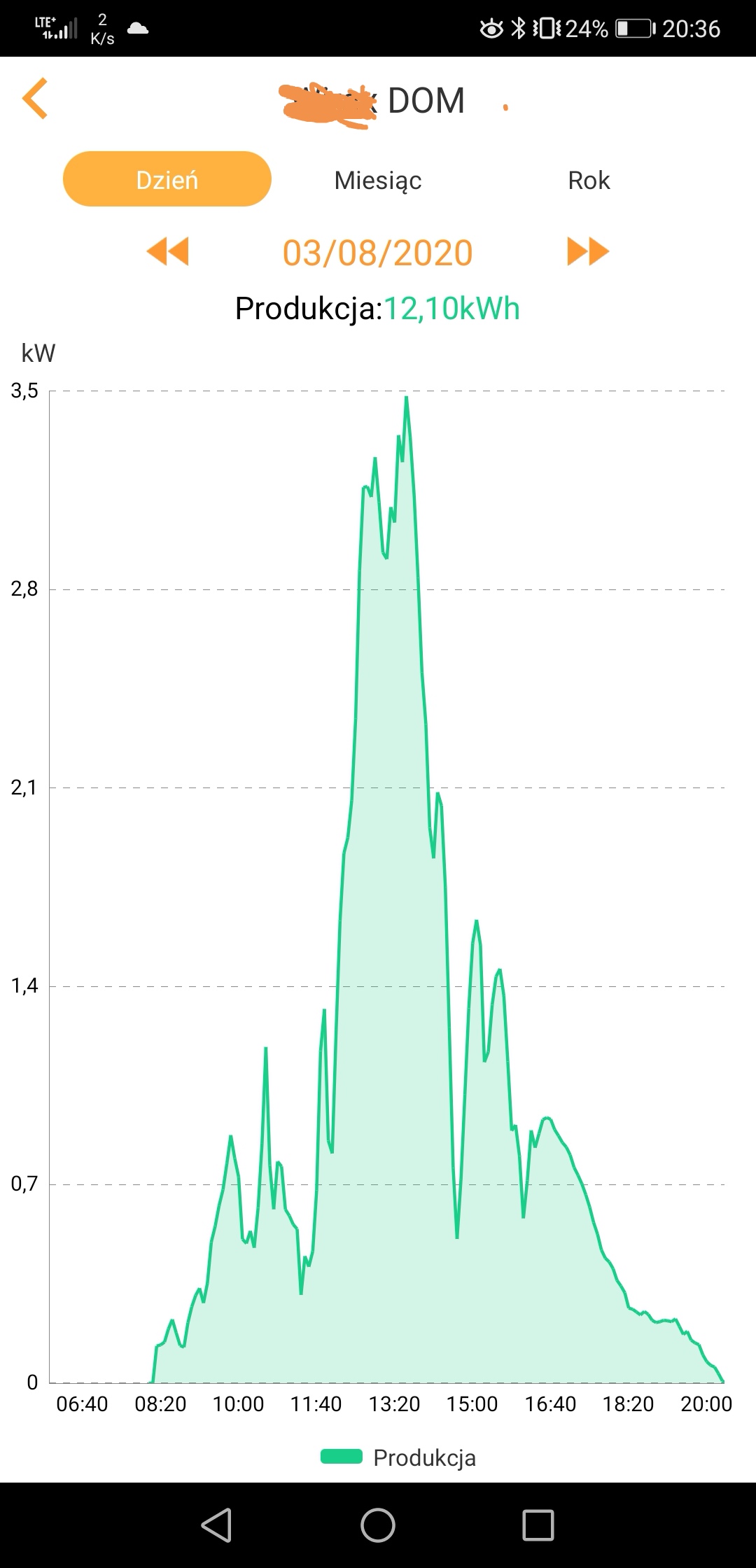Viewport: 756px width, 1568px height.
Task: Toggle the Produkcja series in the legend
Action: 398,1457
